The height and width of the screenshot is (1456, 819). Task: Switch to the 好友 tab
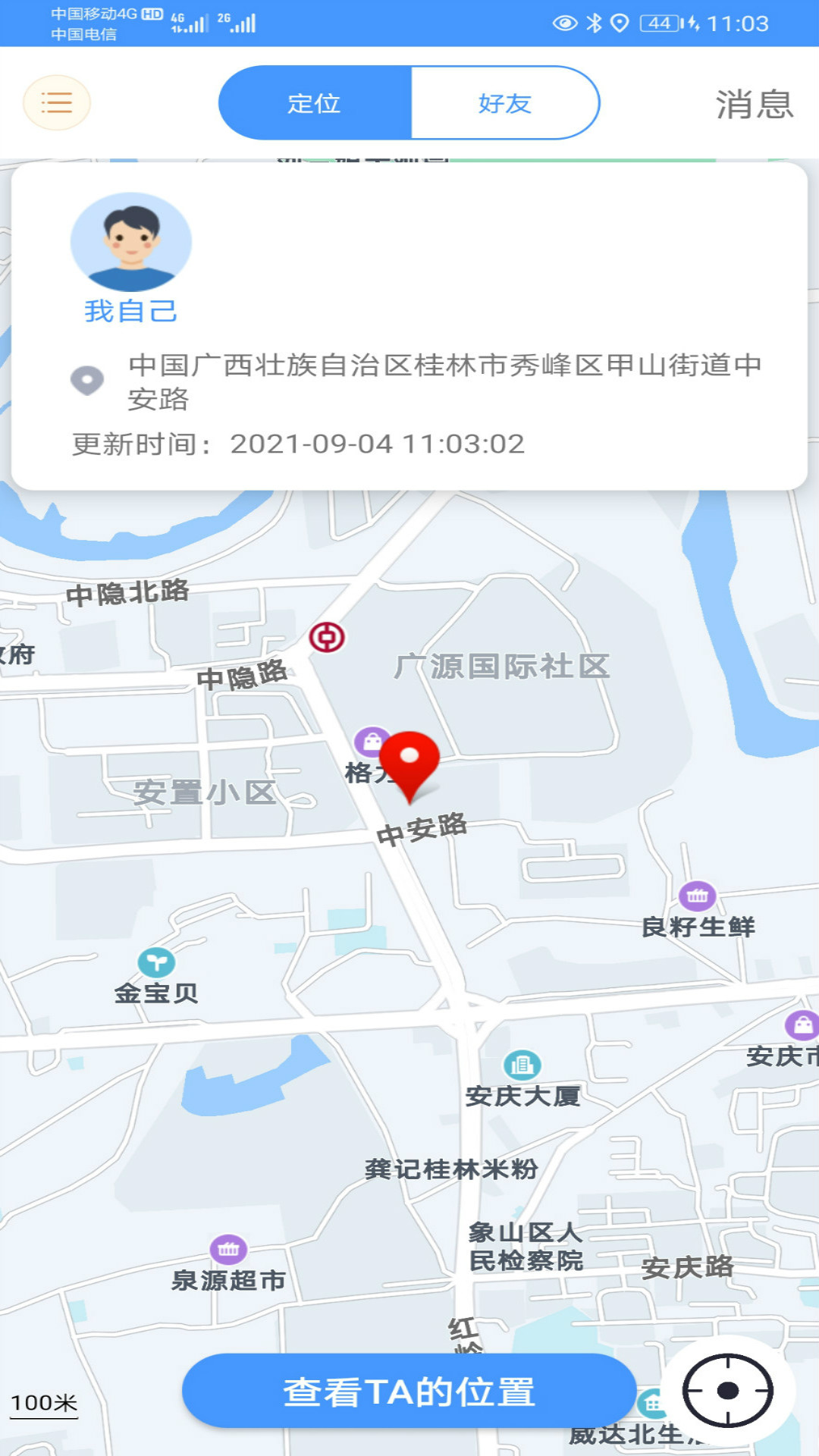pyautogui.click(x=505, y=103)
